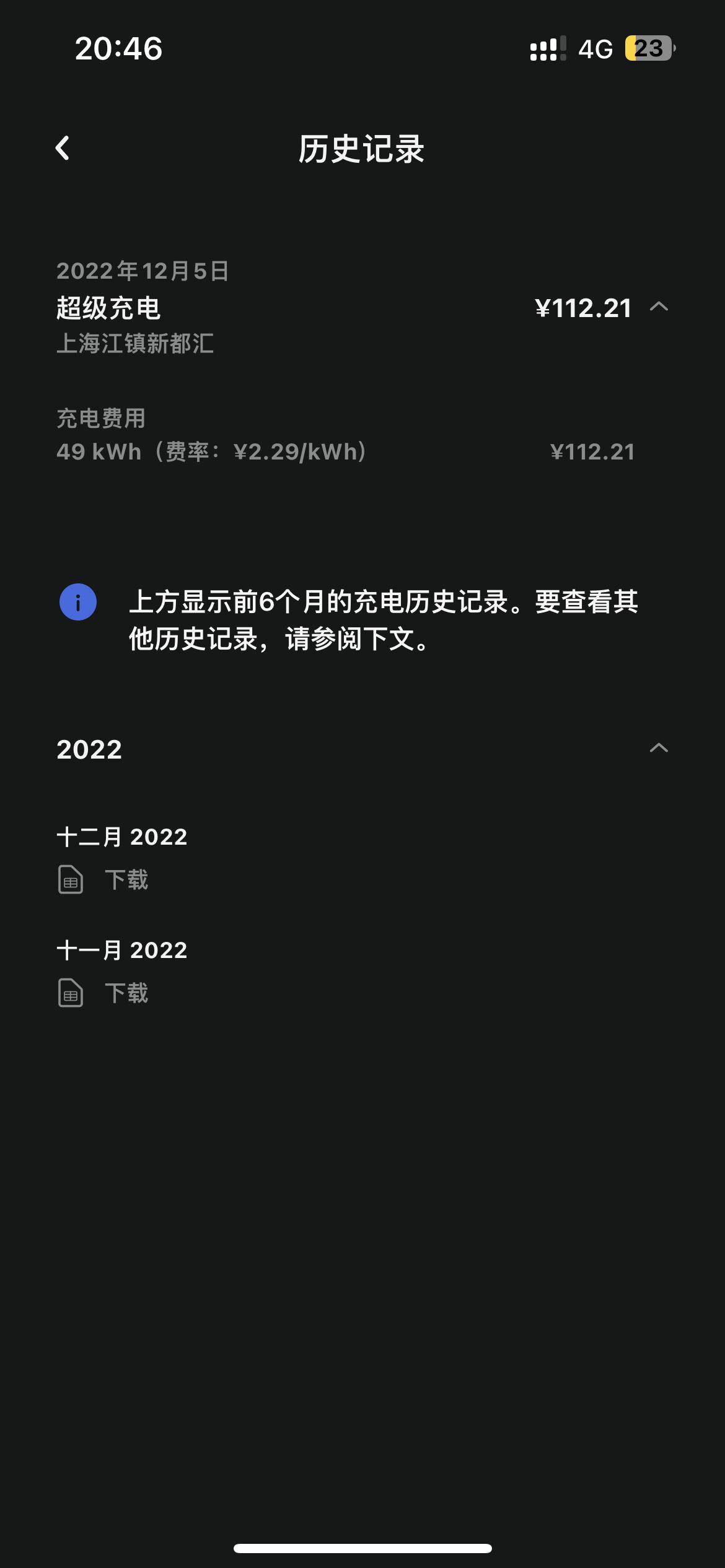Download the 十二月 2022 charging record
725x1568 pixels.
tap(103, 880)
